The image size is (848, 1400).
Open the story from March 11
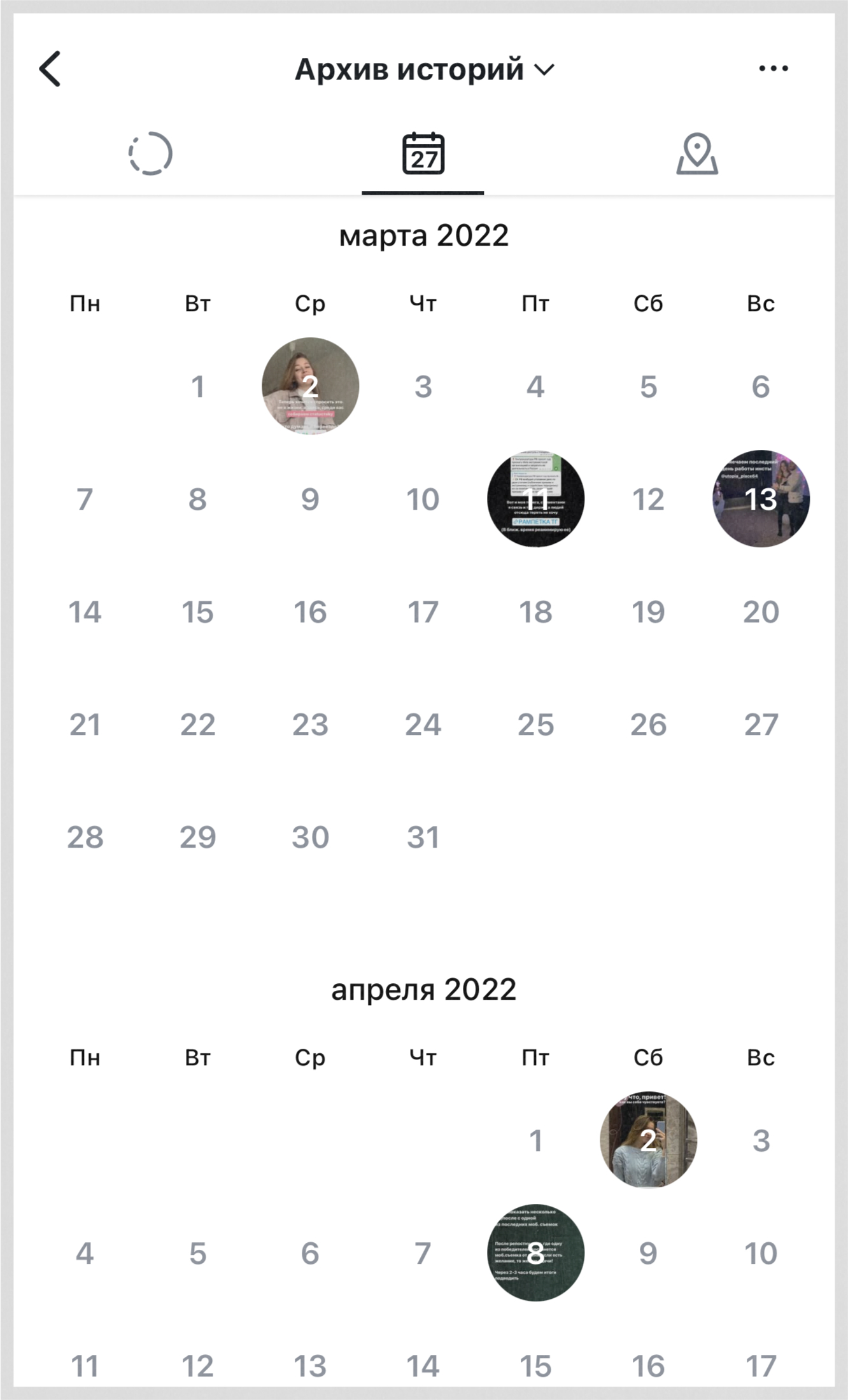535,499
